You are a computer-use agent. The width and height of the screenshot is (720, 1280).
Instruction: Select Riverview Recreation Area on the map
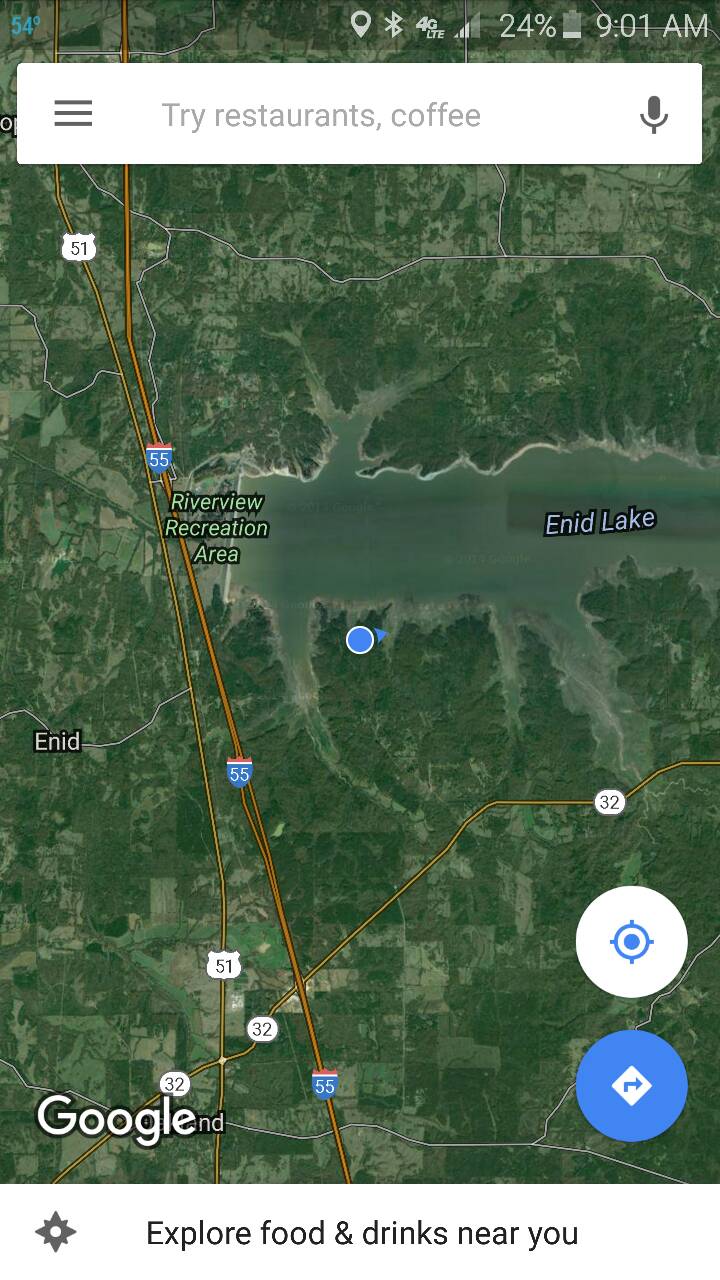click(216, 527)
